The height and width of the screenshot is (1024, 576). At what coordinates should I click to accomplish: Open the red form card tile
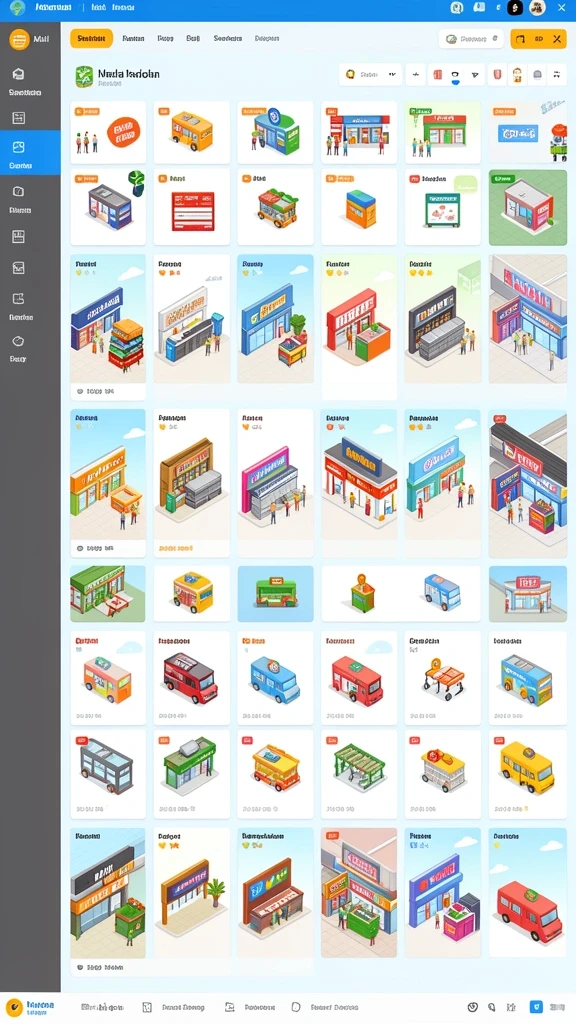coord(191,206)
